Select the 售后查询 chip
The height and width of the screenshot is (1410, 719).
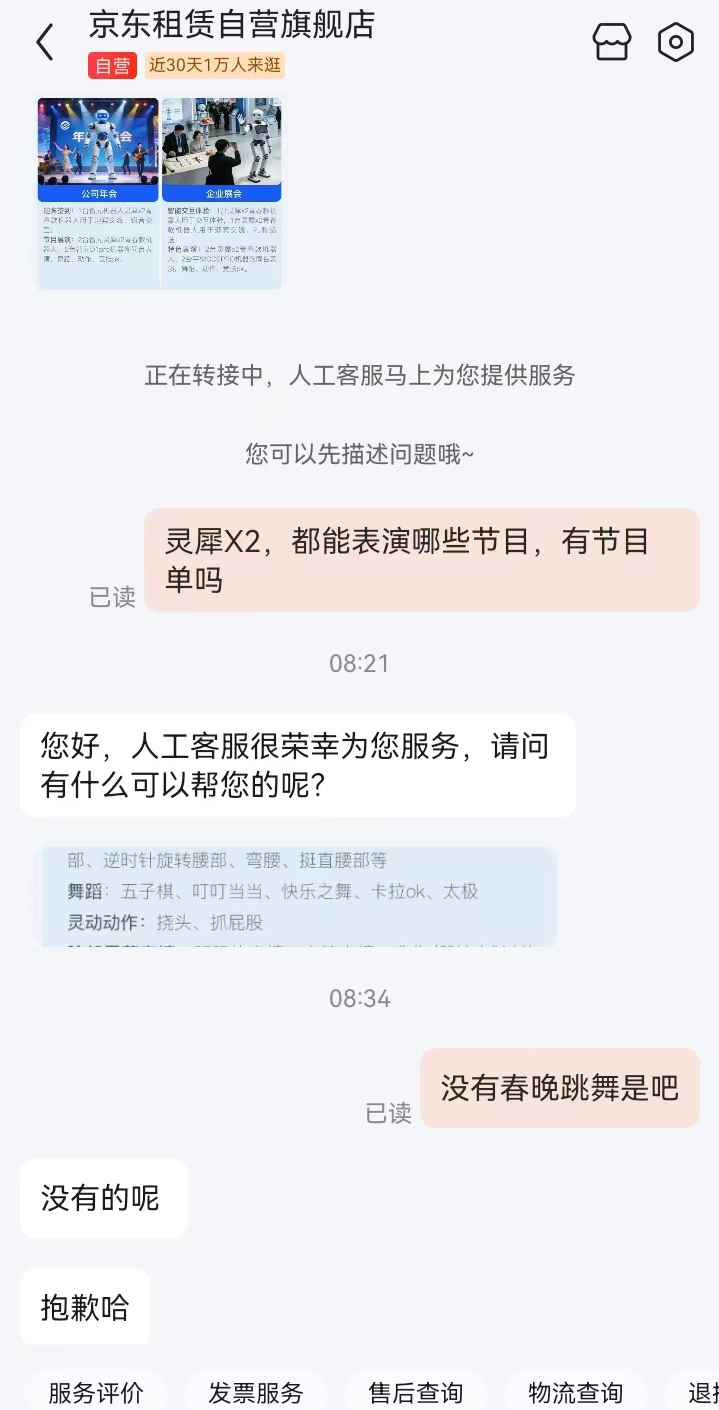point(416,1392)
